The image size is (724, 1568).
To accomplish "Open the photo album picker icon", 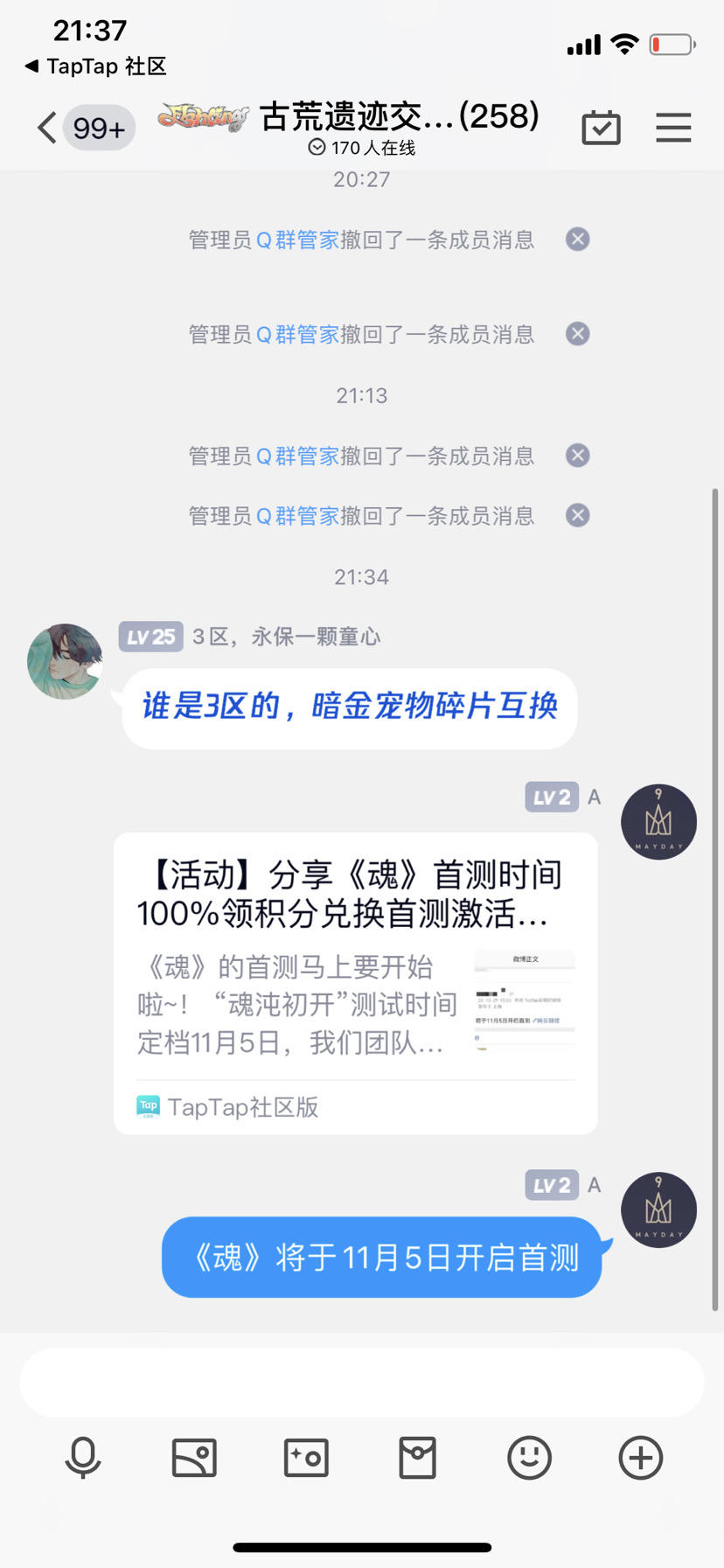I will point(193,1458).
